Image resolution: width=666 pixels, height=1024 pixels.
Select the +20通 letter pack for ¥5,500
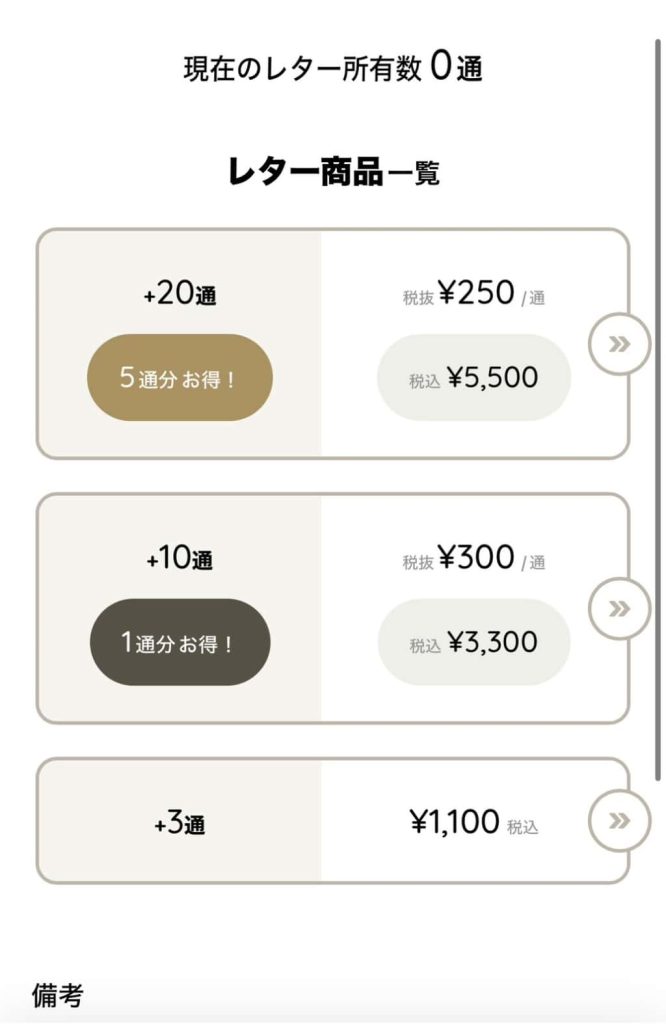pyautogui.click(x=619, y=344)
